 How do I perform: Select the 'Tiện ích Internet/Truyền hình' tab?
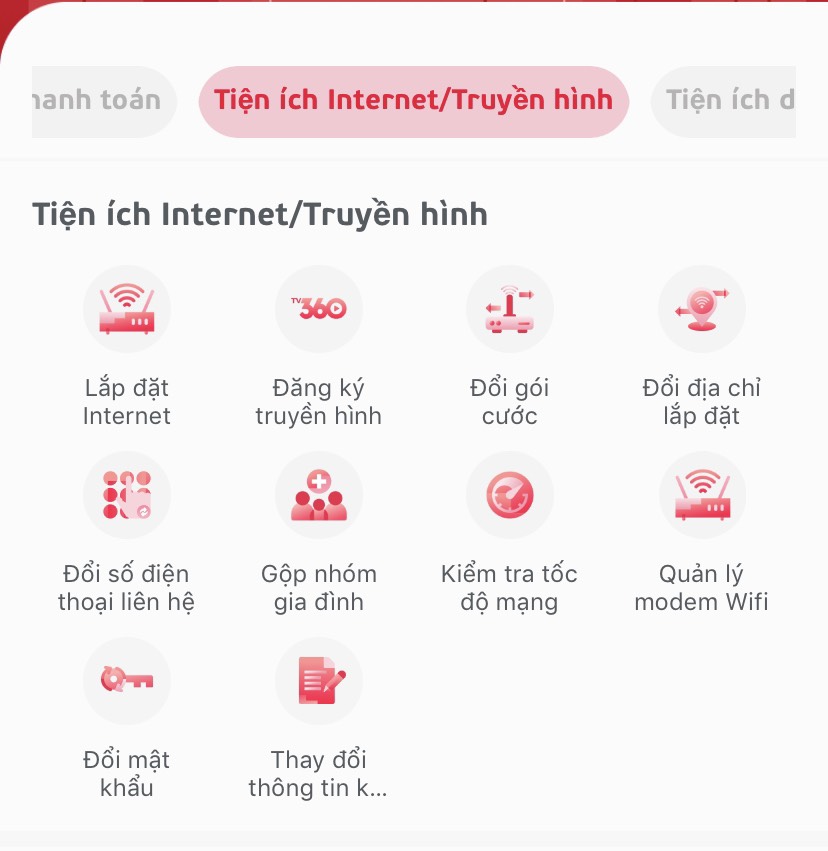coord(413,101)
